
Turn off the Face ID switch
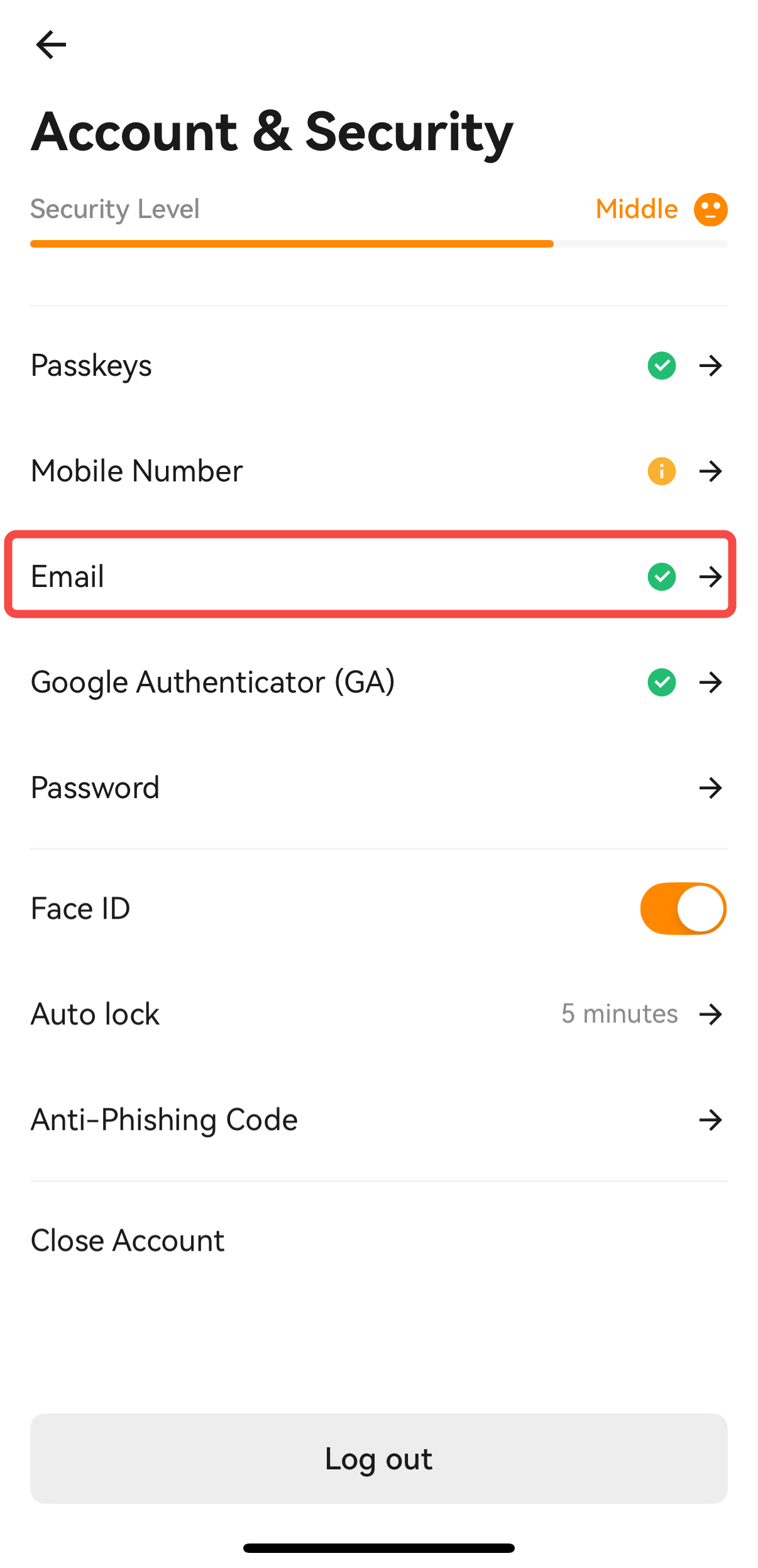click(x=683, y=909)
